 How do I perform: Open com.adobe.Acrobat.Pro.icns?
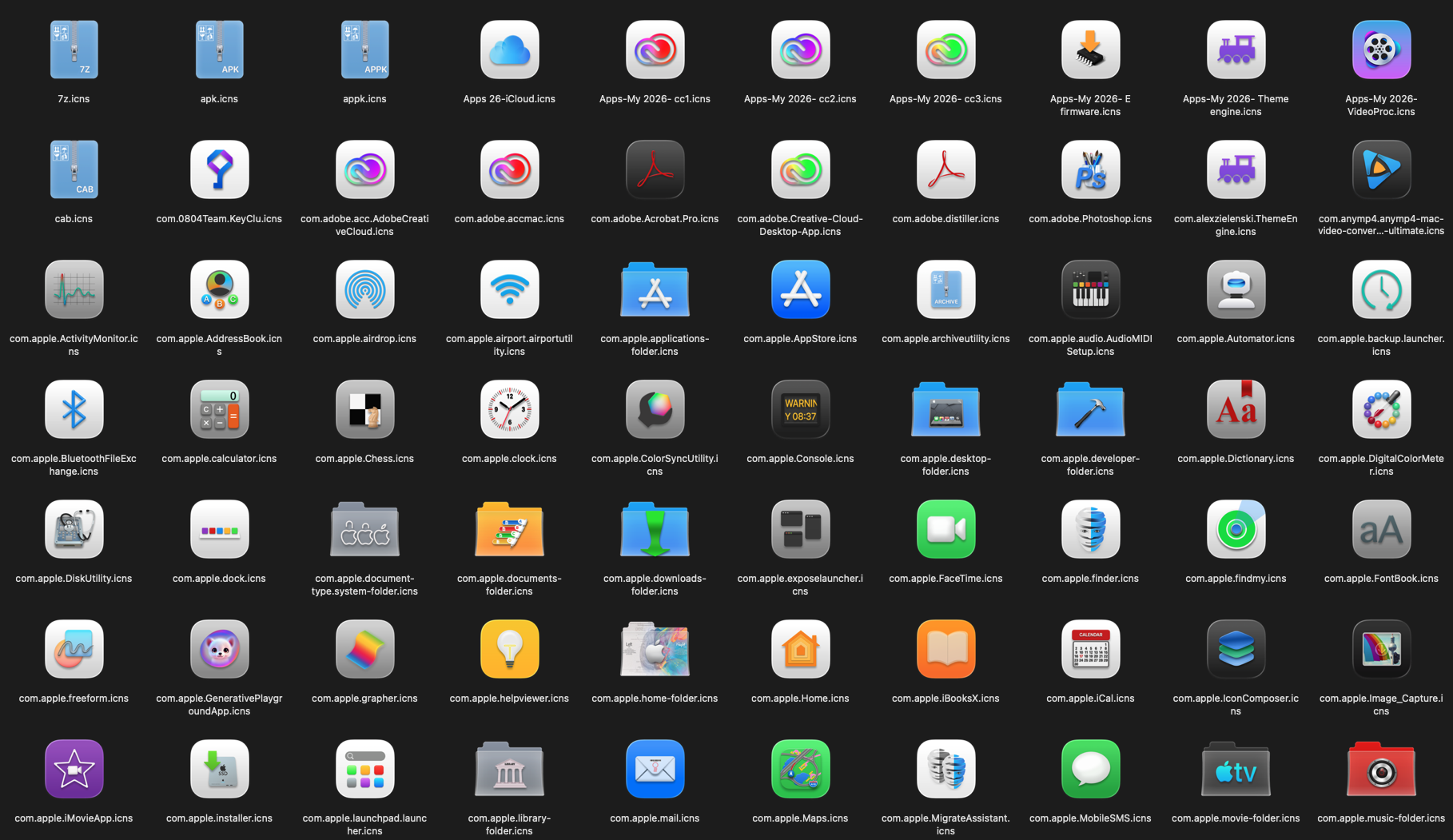(x=655, y=170)
